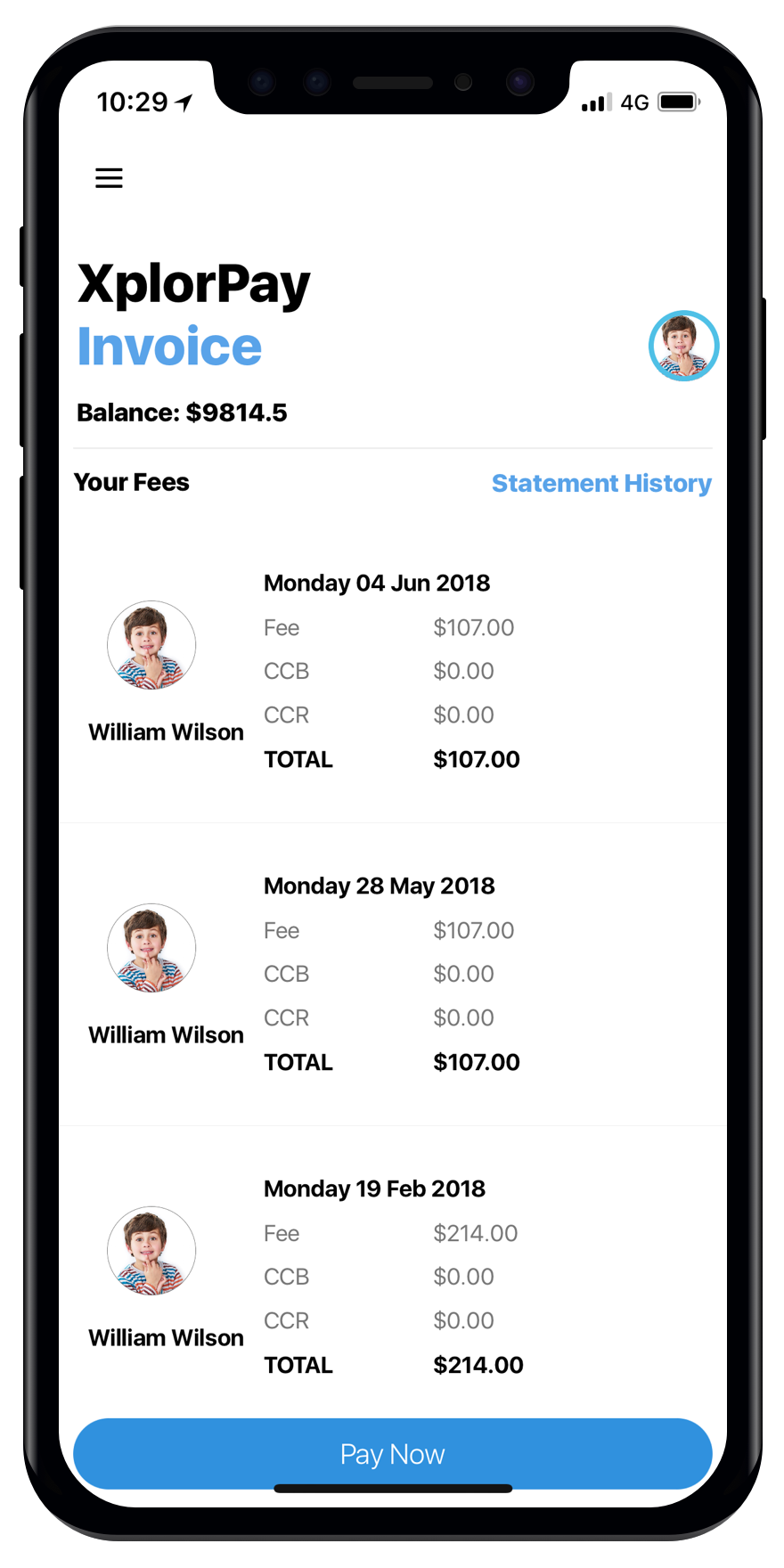
Task: Tap the Pay Now button
Action: coord(392,1453)
